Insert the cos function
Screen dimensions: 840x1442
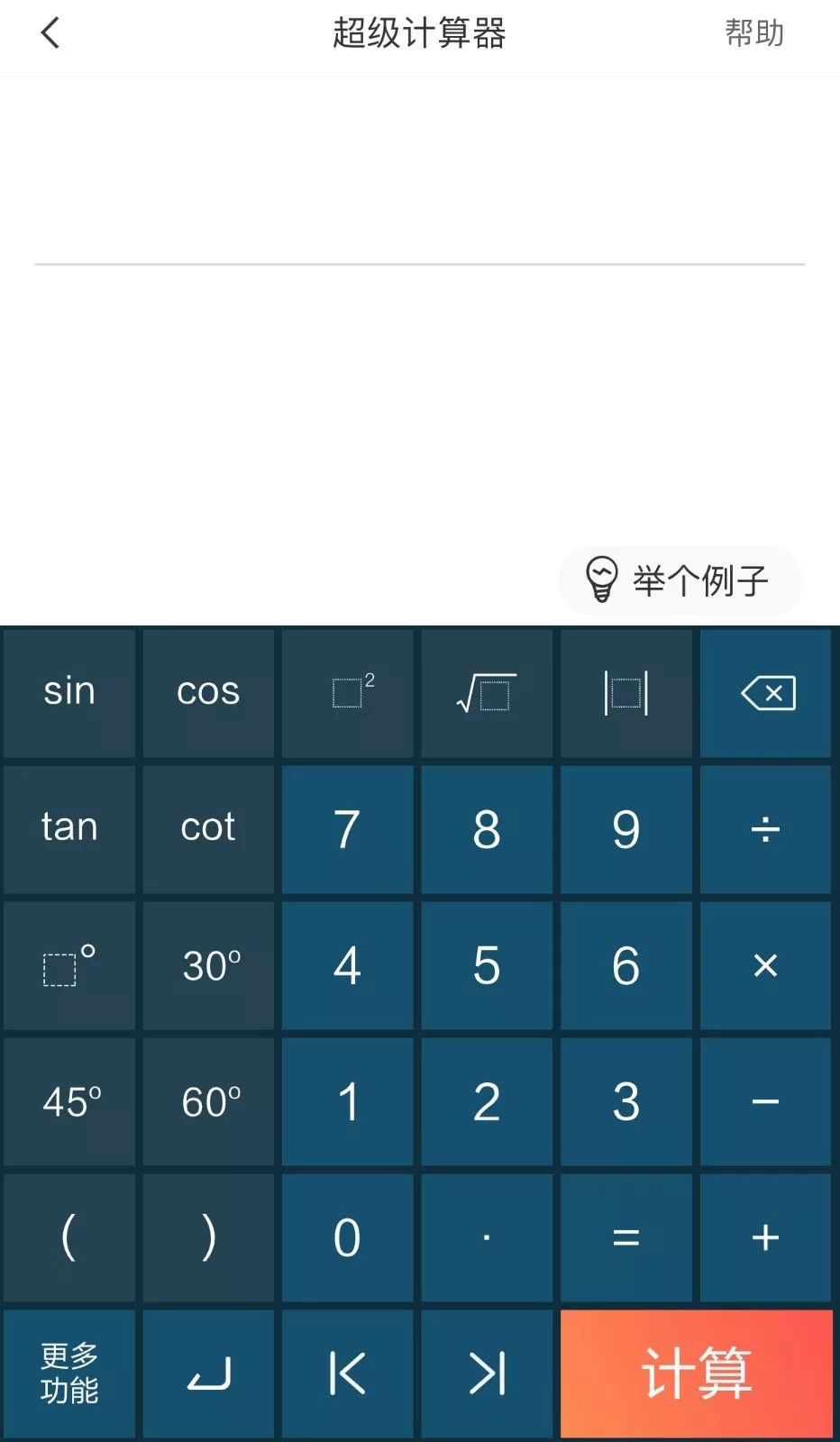(208, 693)
